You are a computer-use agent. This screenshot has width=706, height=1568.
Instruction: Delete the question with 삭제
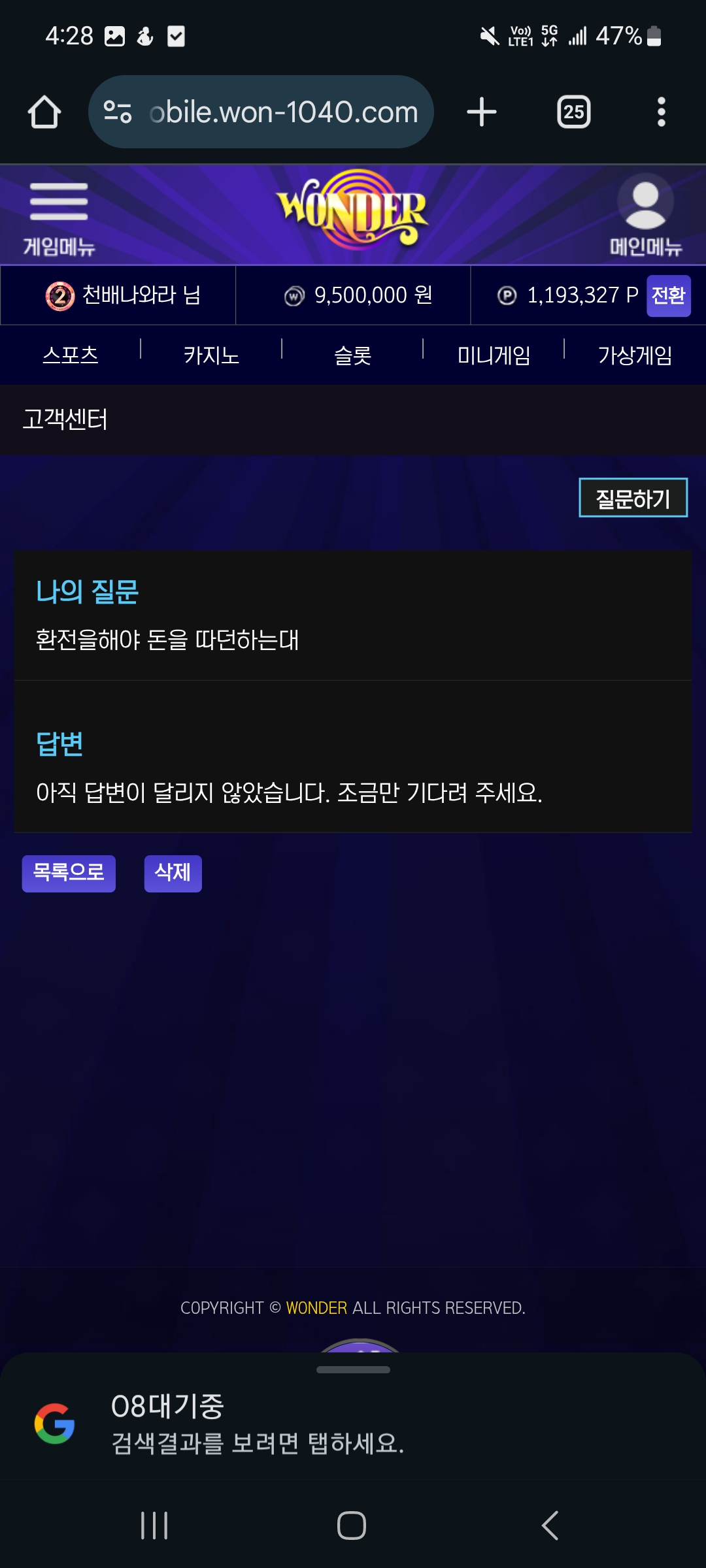[173, 873]
